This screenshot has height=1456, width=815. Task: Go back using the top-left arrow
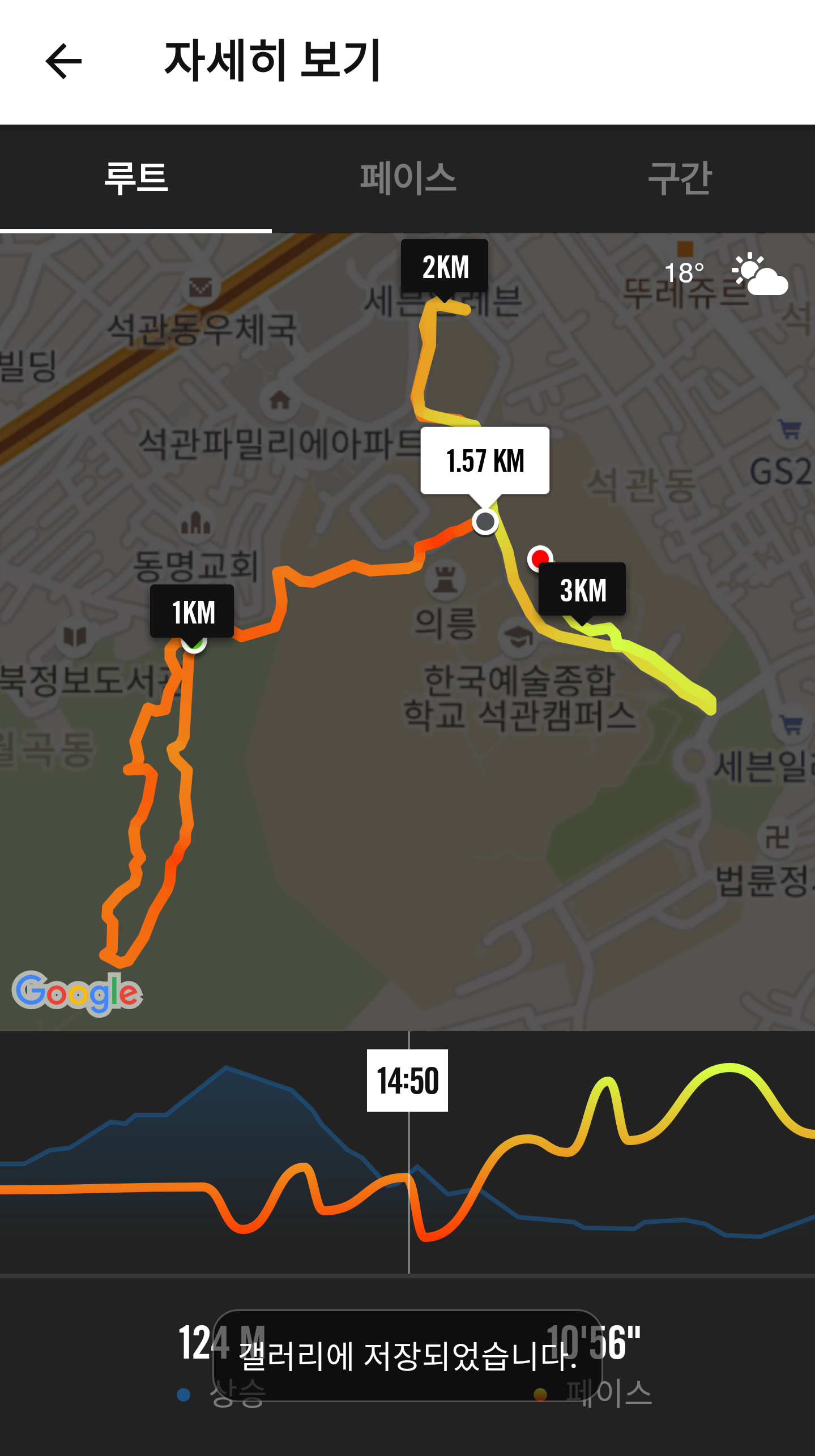[63, 61]
